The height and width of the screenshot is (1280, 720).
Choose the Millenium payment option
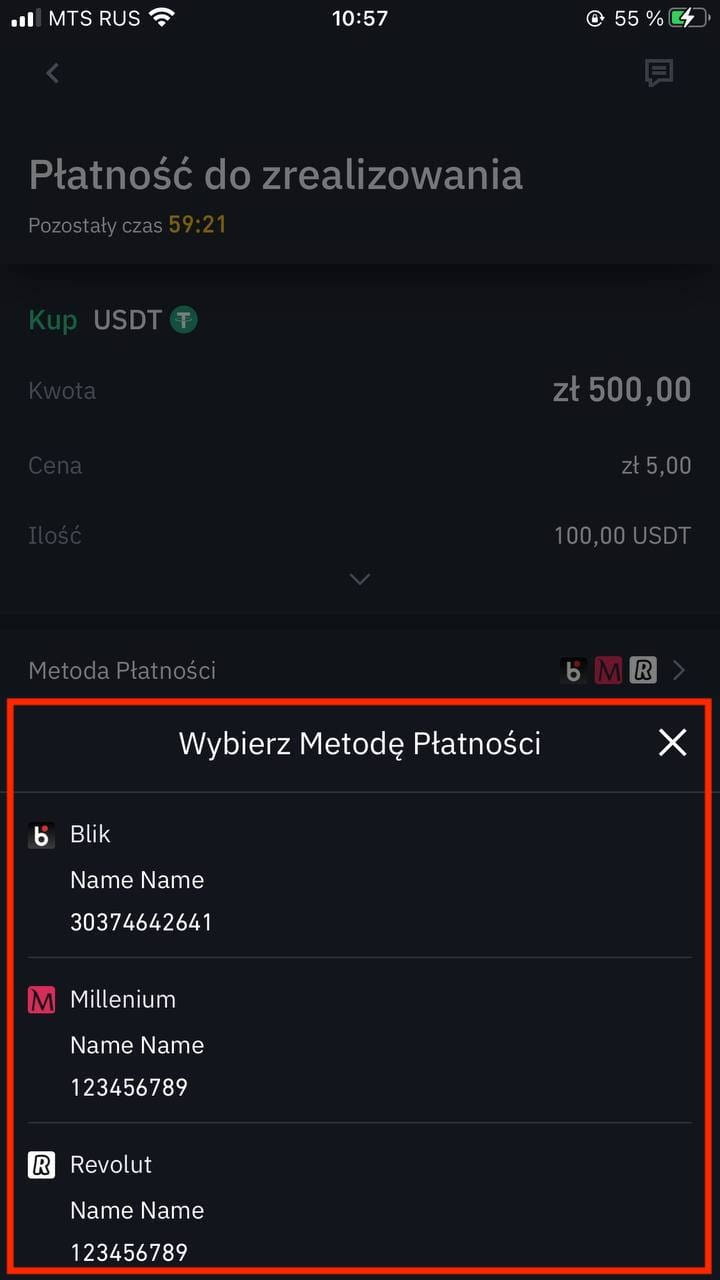(x=360, y=1041)
